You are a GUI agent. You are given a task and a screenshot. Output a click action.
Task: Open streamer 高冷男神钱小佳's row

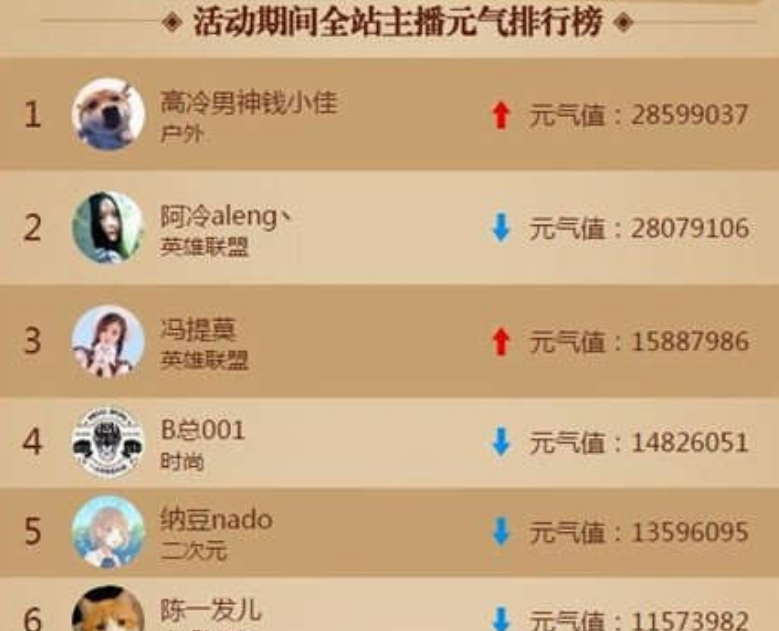click(250, 104)
